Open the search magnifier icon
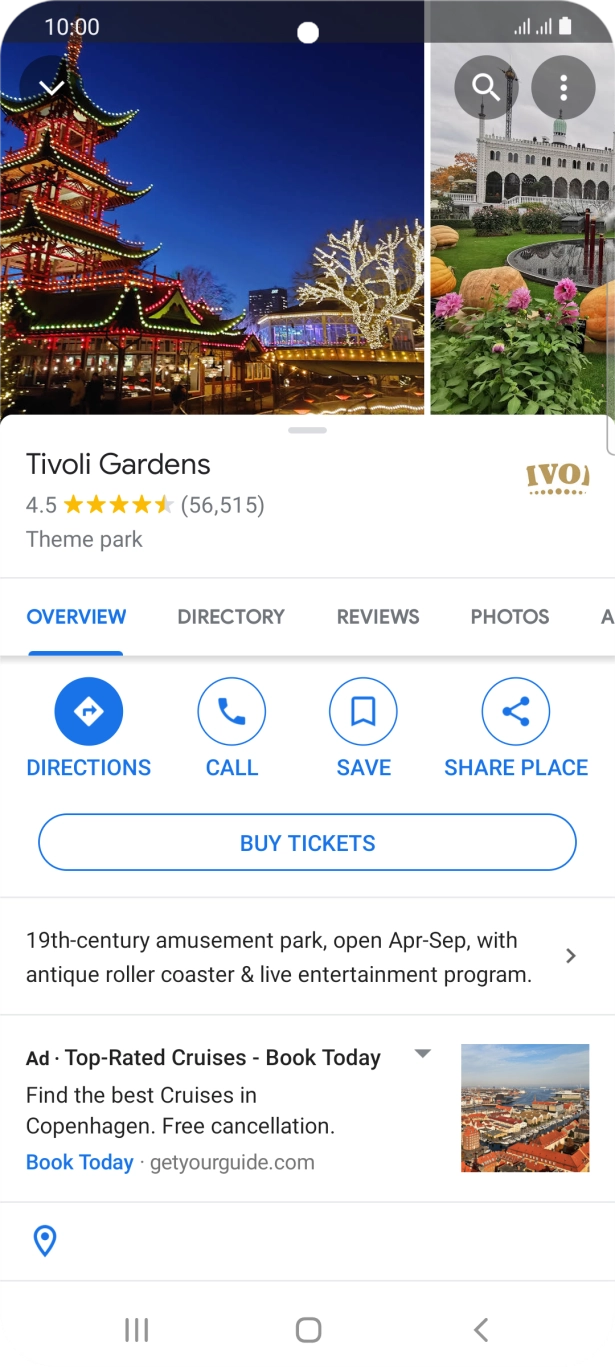615x1367 pixels. pos(486,87)
